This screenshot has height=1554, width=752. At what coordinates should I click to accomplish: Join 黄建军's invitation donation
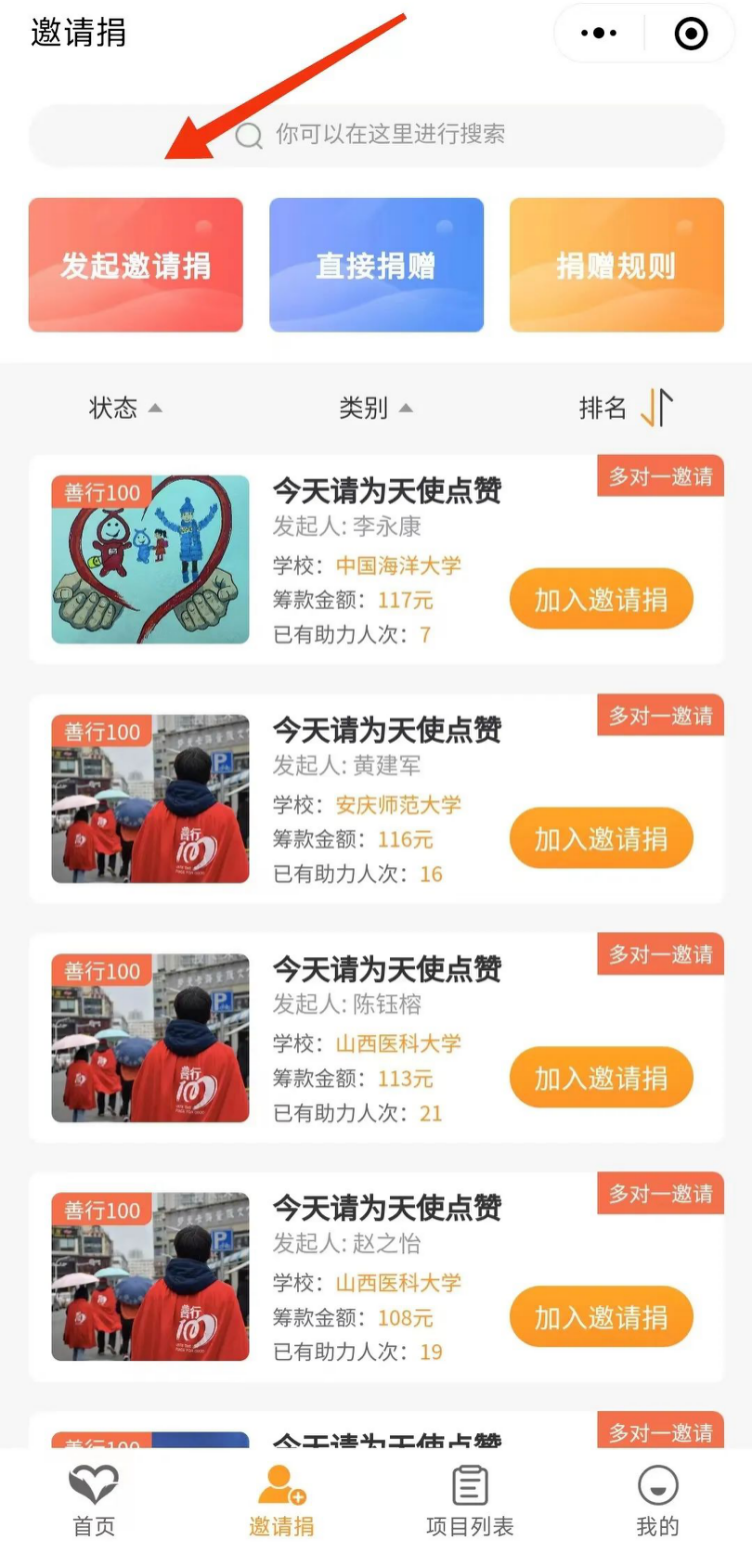click(x=601, y=838)
